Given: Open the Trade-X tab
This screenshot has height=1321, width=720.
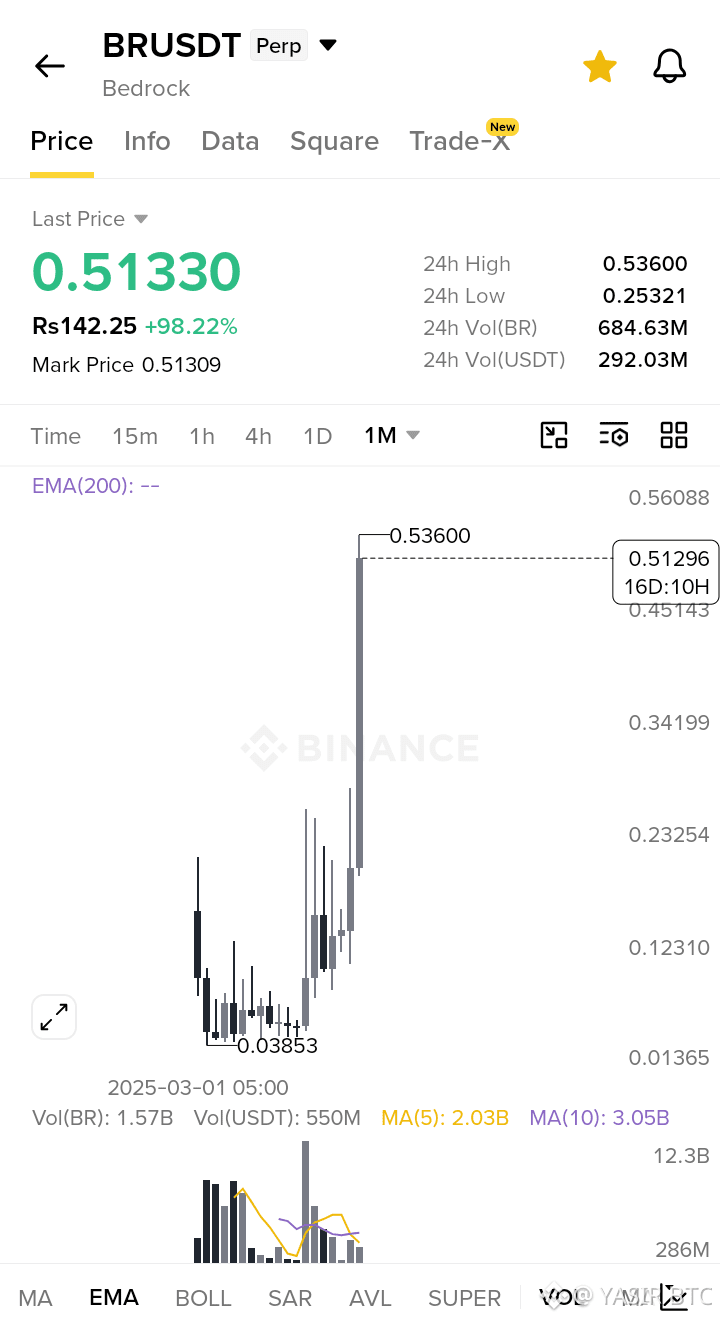Looking at the screenshot, I should tap(460, 141).
